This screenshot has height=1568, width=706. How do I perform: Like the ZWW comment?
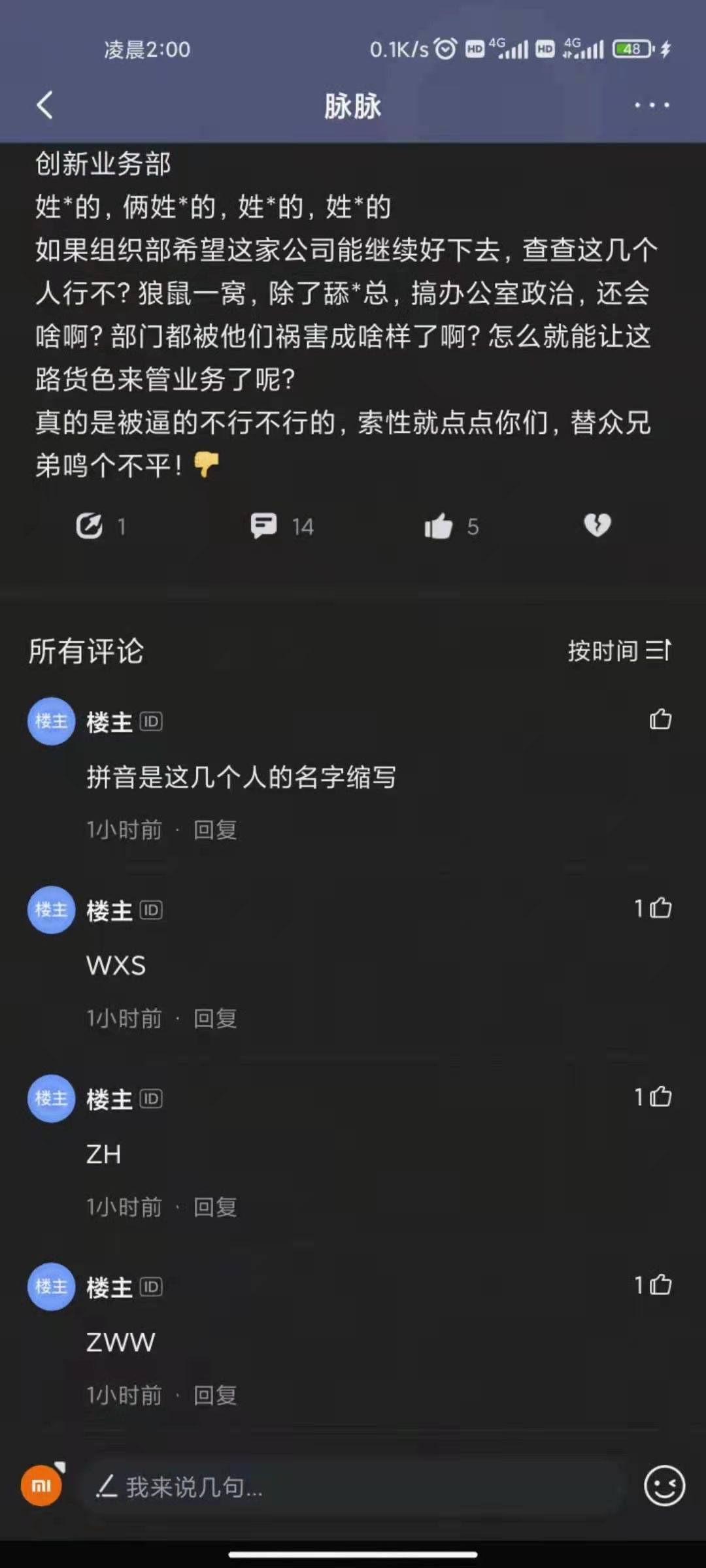(660, 1285)
